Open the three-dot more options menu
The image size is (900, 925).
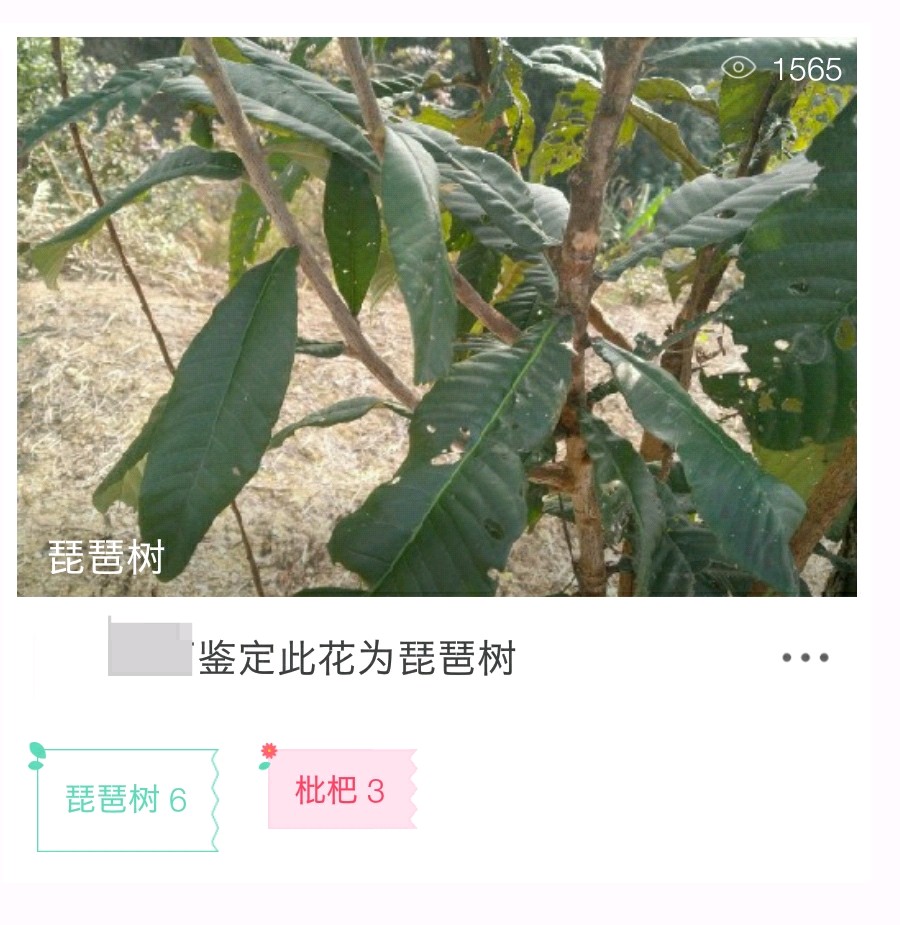coord(805,658)
